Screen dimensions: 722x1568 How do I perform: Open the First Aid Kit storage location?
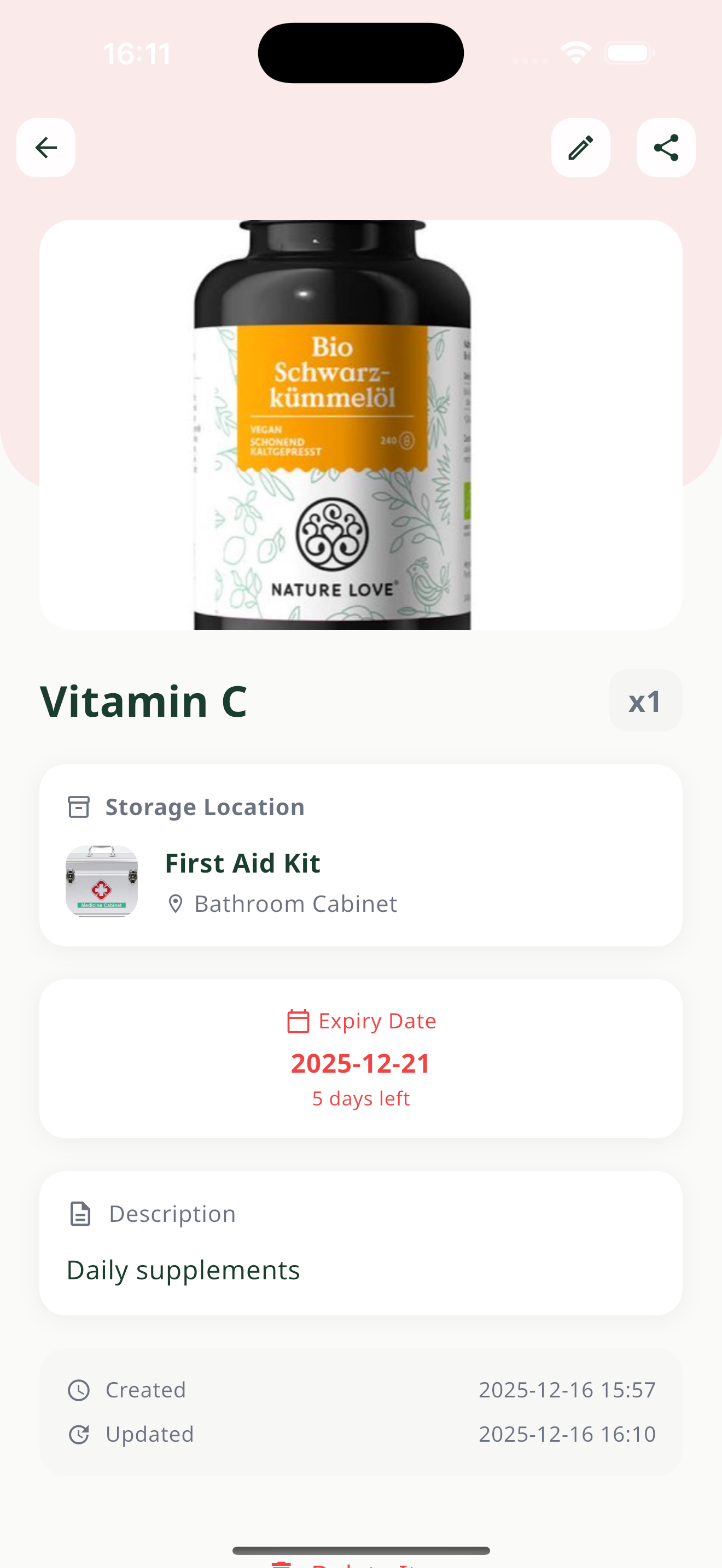click(x=360, y=880)
